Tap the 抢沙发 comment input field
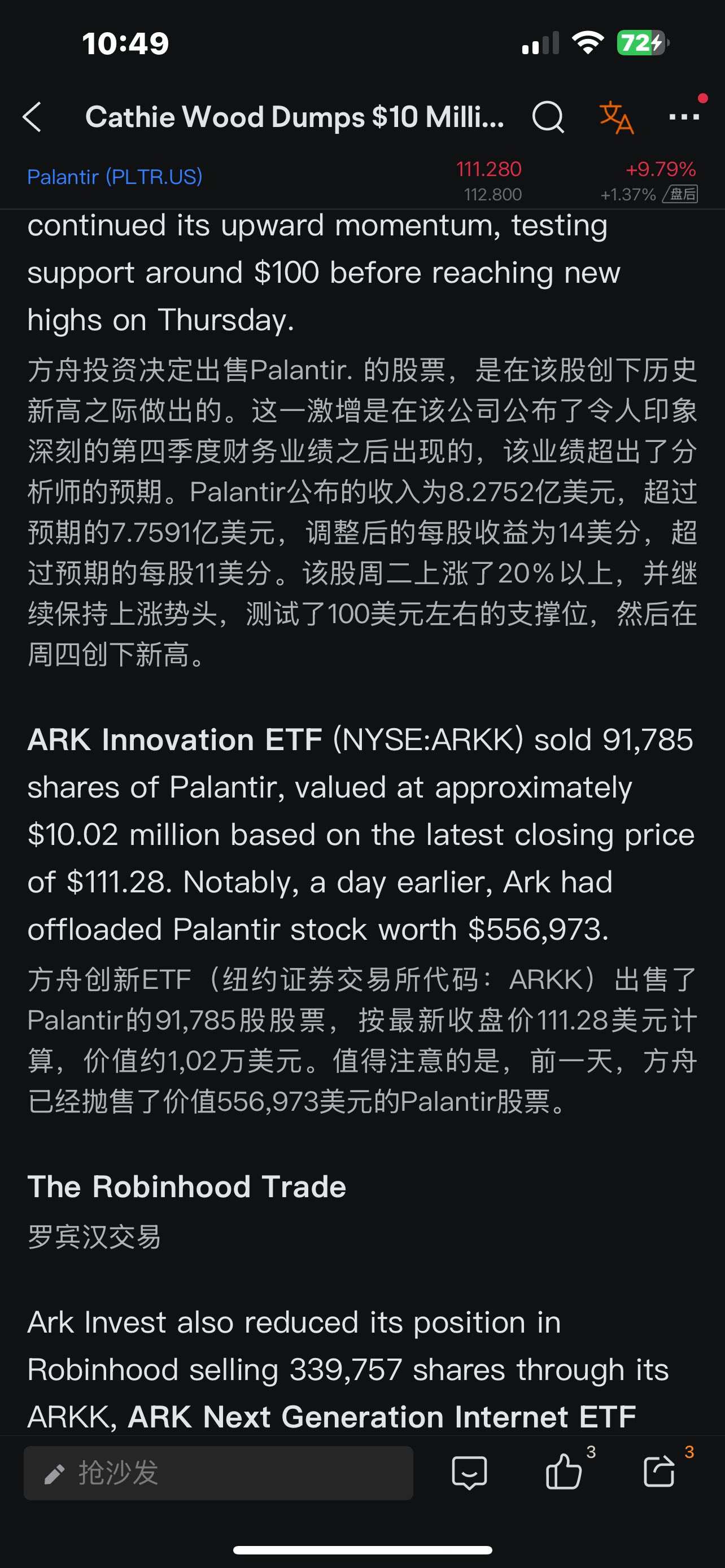Image resolution: width=725 pixels, height=1568 pixels. click(x=218, y=1473)
